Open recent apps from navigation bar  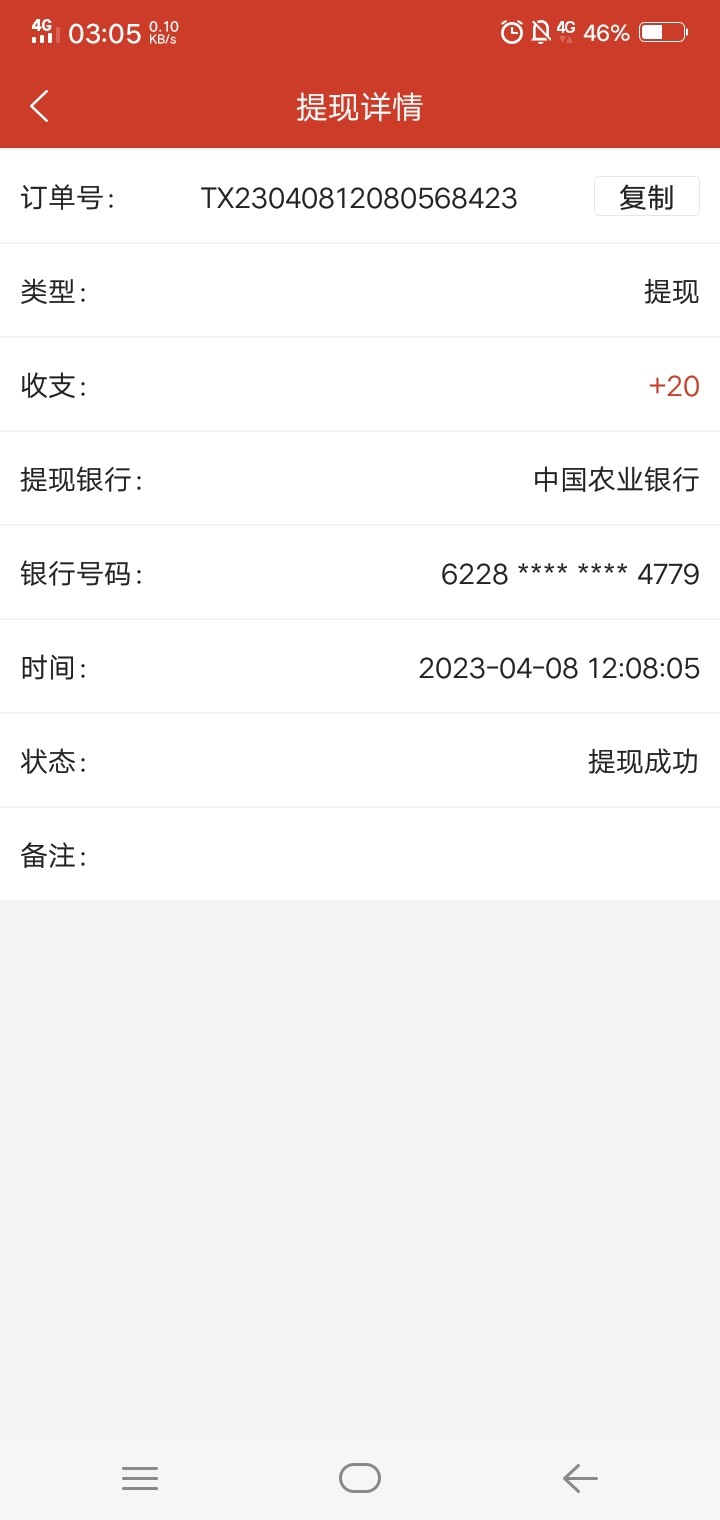pyautogui.click(x=140, y=1478)
